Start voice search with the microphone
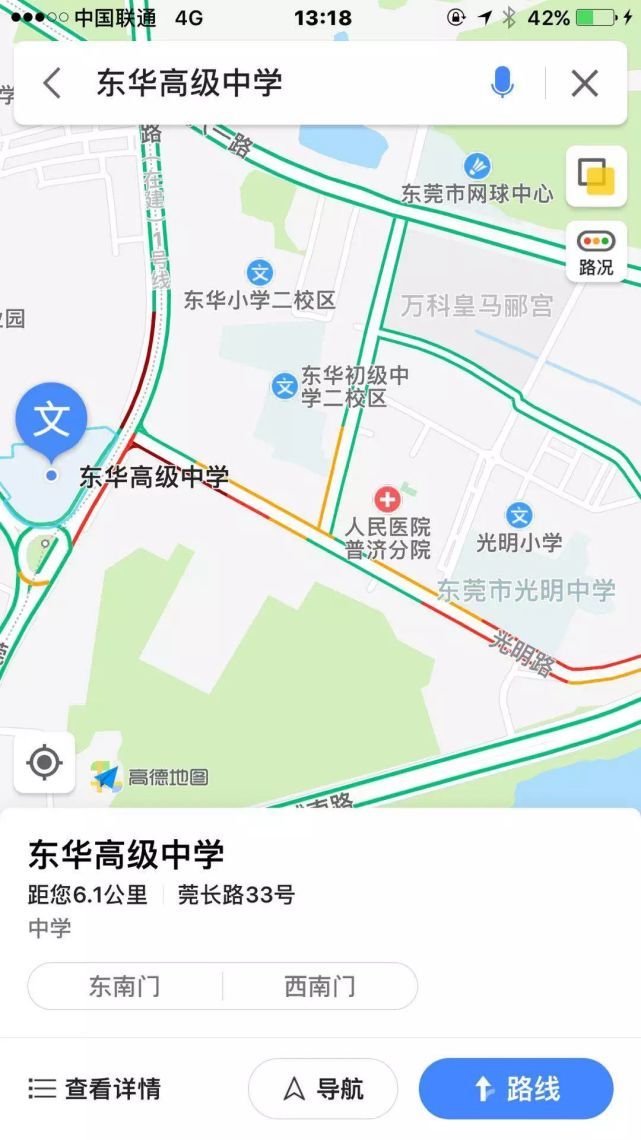This screenshot has width=641, height=1140. coord(502,83)
